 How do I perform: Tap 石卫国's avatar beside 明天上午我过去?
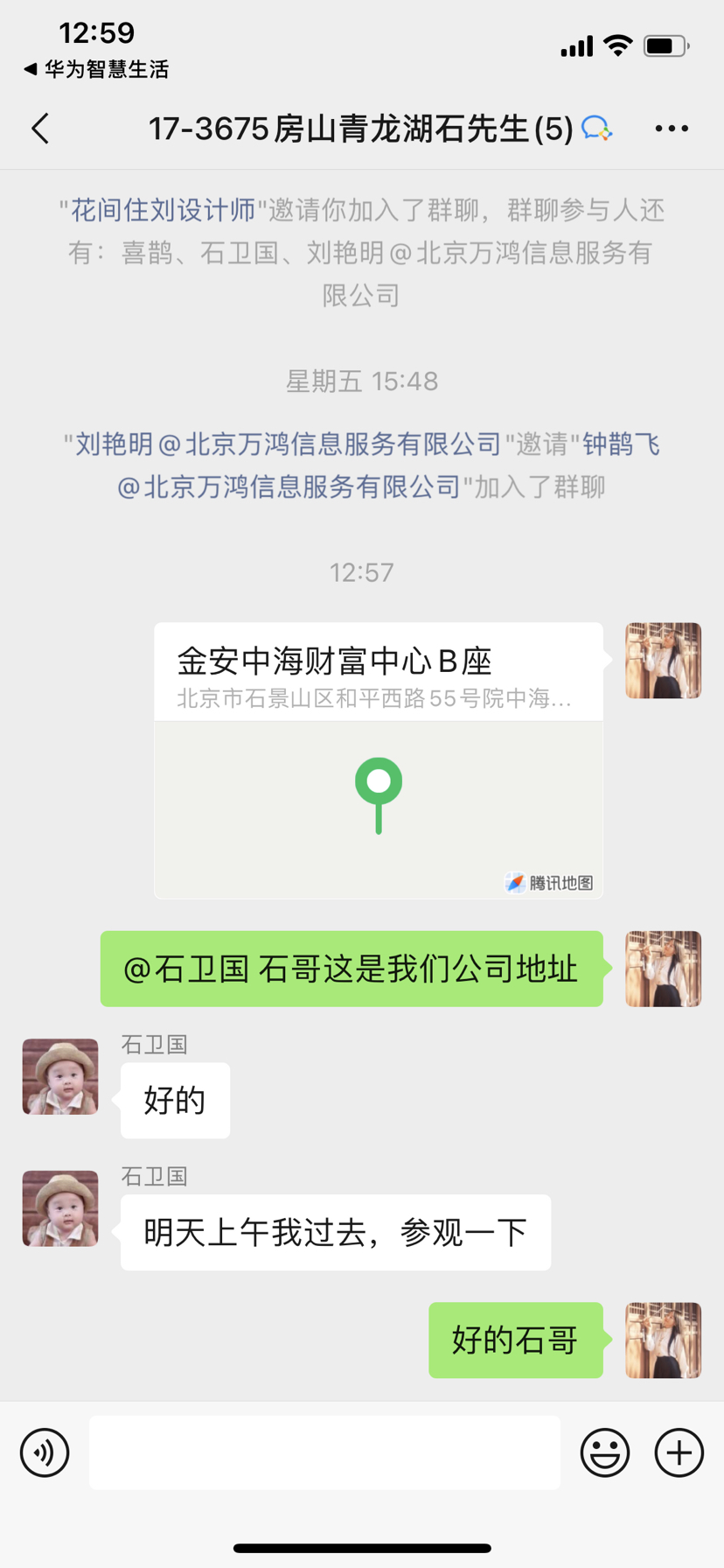[60, 1208]
